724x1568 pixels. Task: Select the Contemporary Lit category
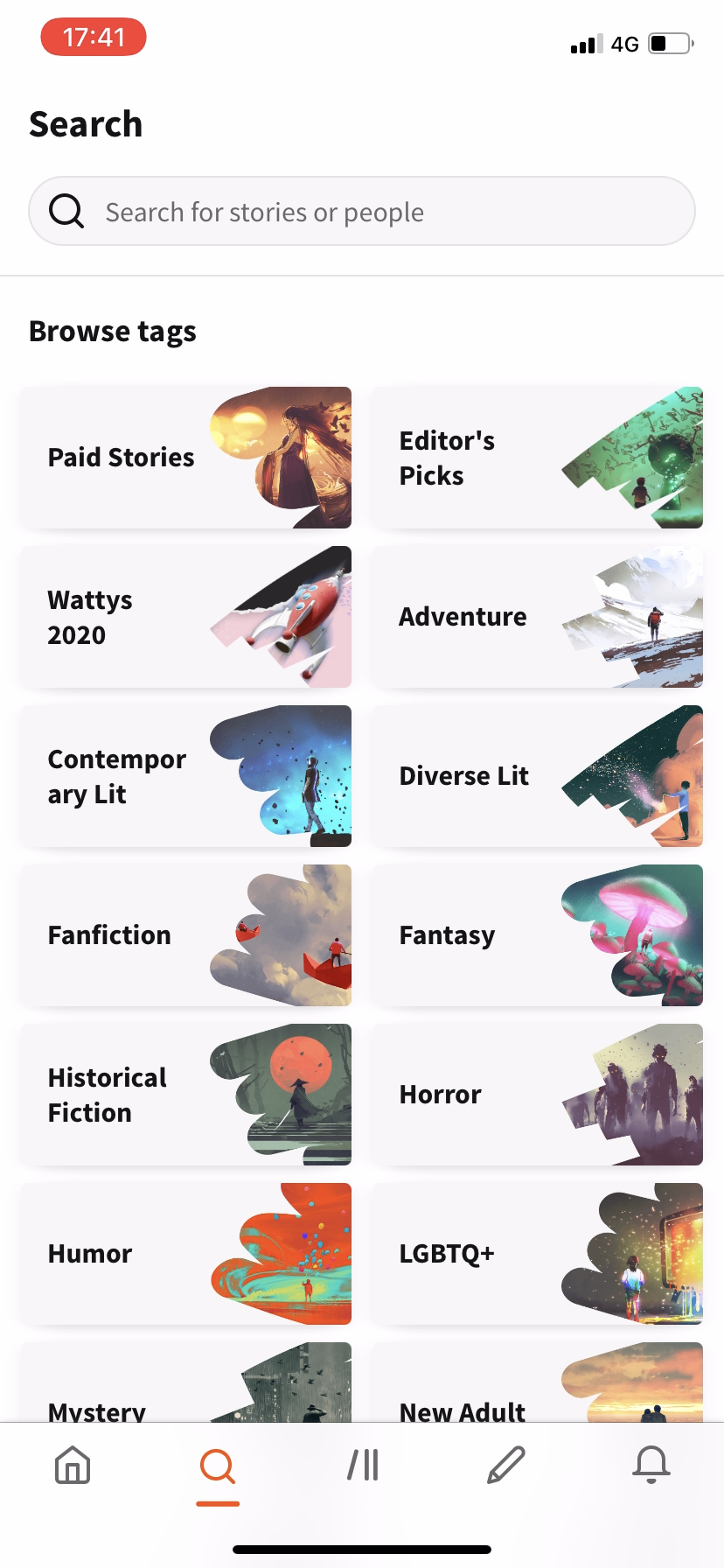pos(185,775)
